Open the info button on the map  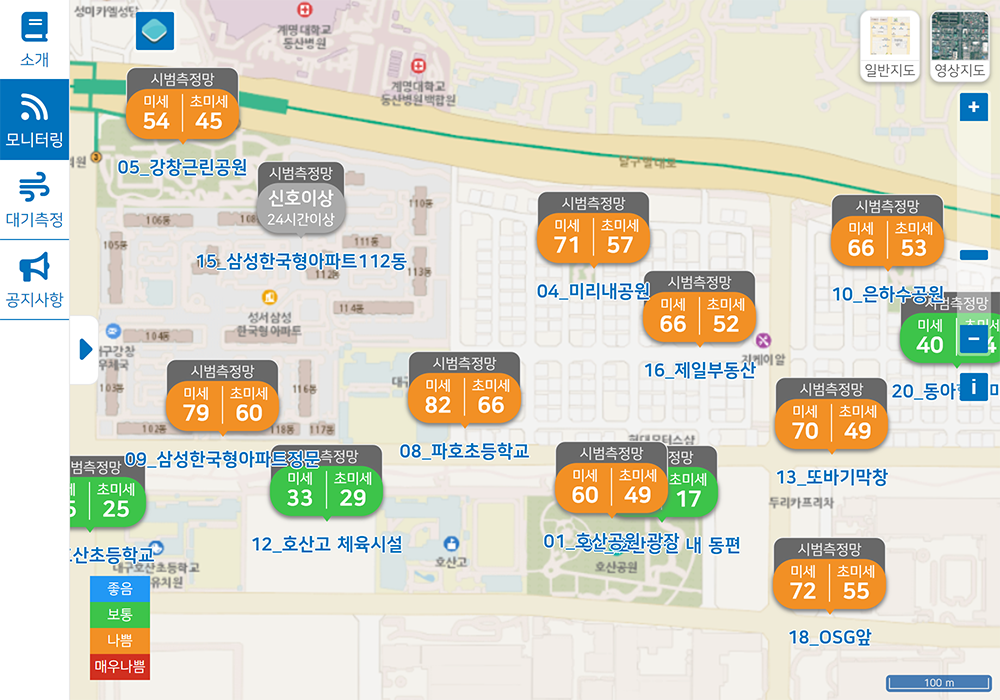coord(973,386)
